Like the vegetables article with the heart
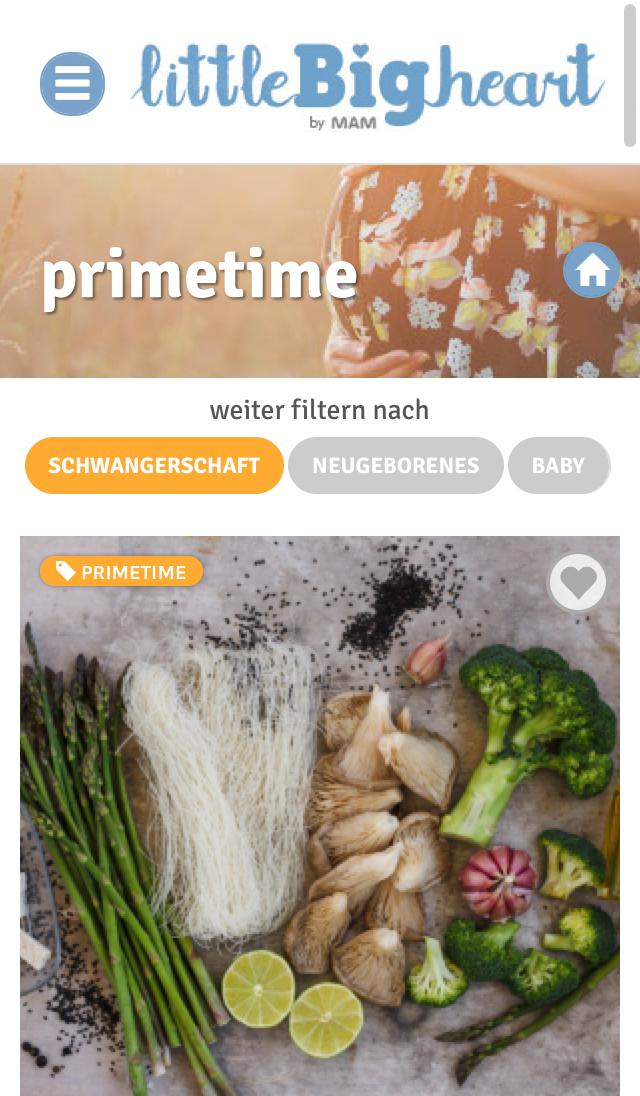Screen dimensions: 640x1096 578,582
